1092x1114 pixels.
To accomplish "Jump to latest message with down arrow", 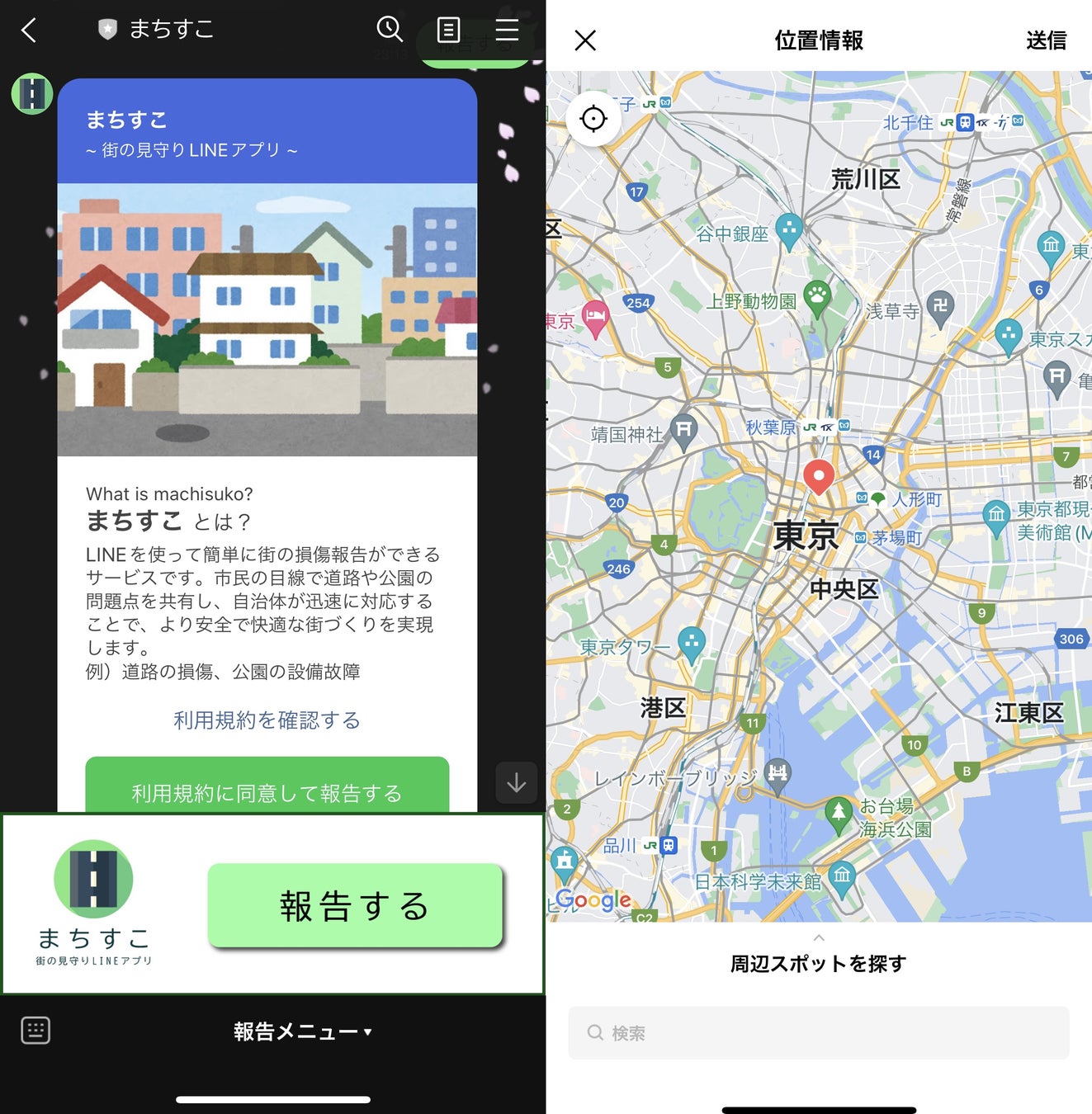I will (517, 782).
